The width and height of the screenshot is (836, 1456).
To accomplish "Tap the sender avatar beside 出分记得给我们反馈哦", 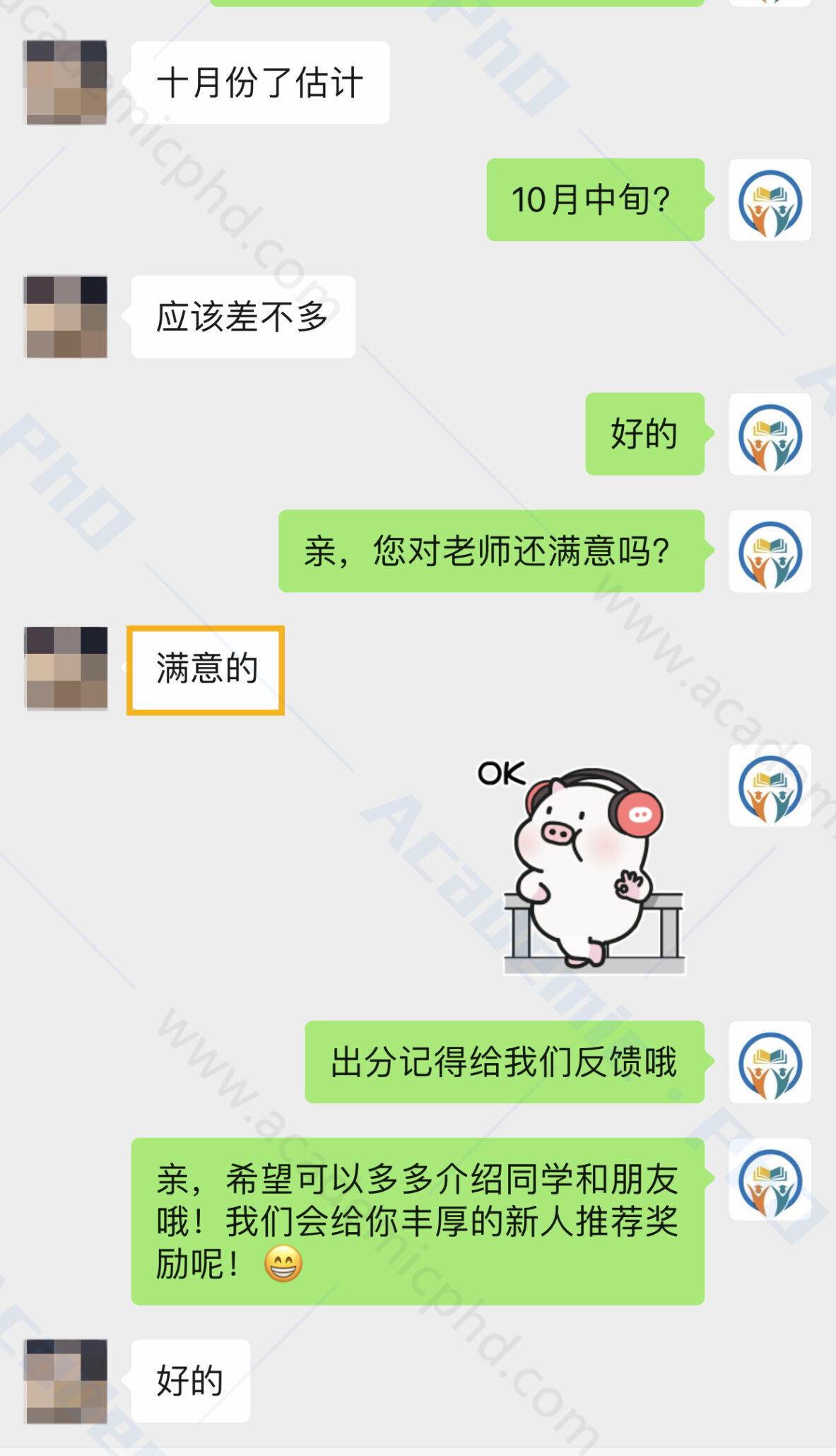I will tap(770, 1062).
